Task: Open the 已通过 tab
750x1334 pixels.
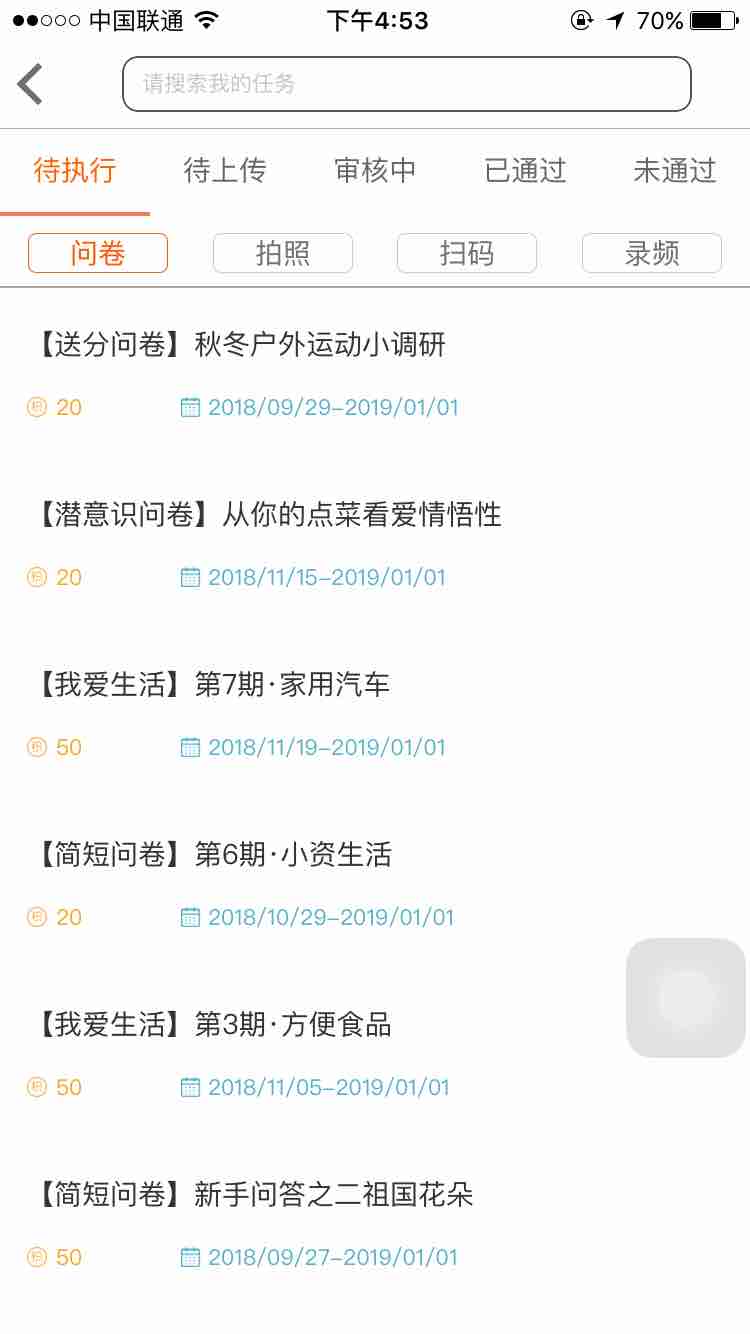Action: [525, 170]
